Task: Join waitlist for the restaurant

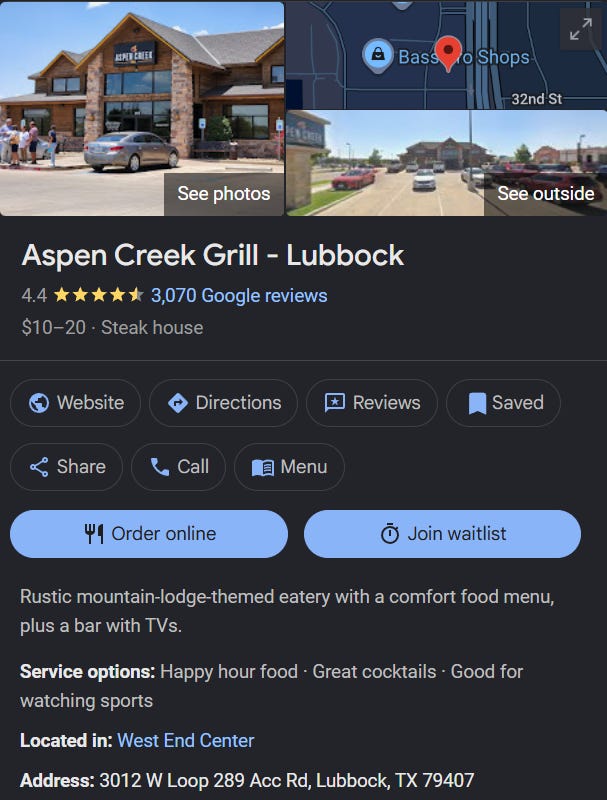Action: click(442, 534)
